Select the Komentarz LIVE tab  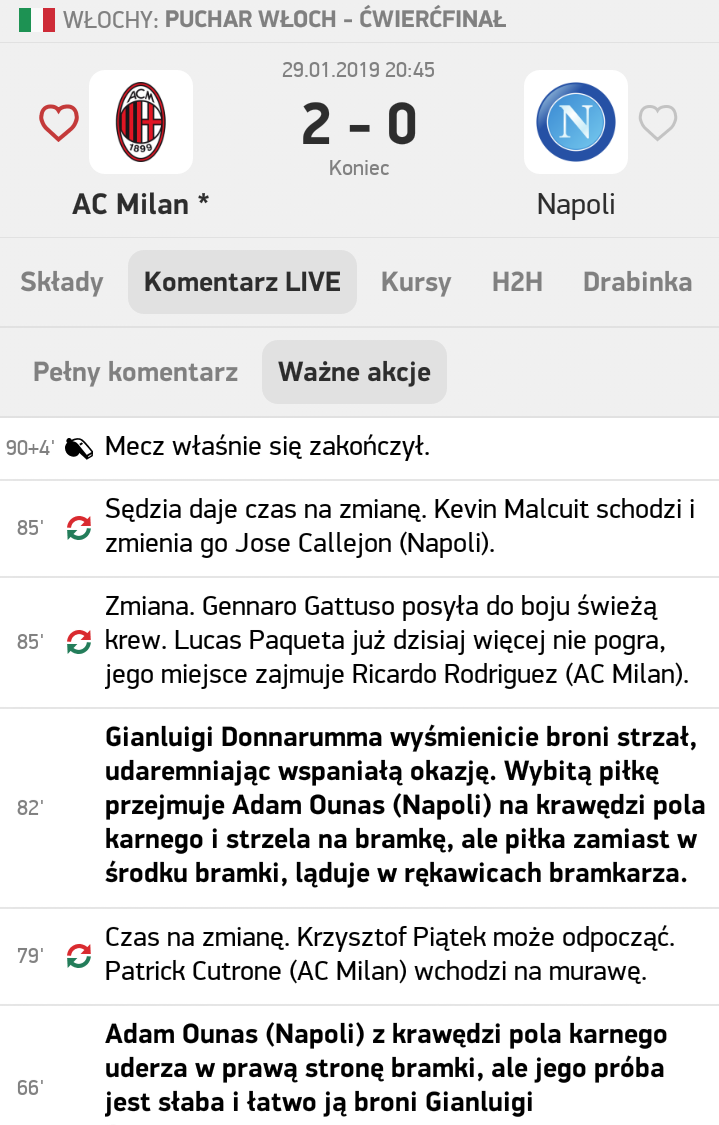(x=242, y=282)
